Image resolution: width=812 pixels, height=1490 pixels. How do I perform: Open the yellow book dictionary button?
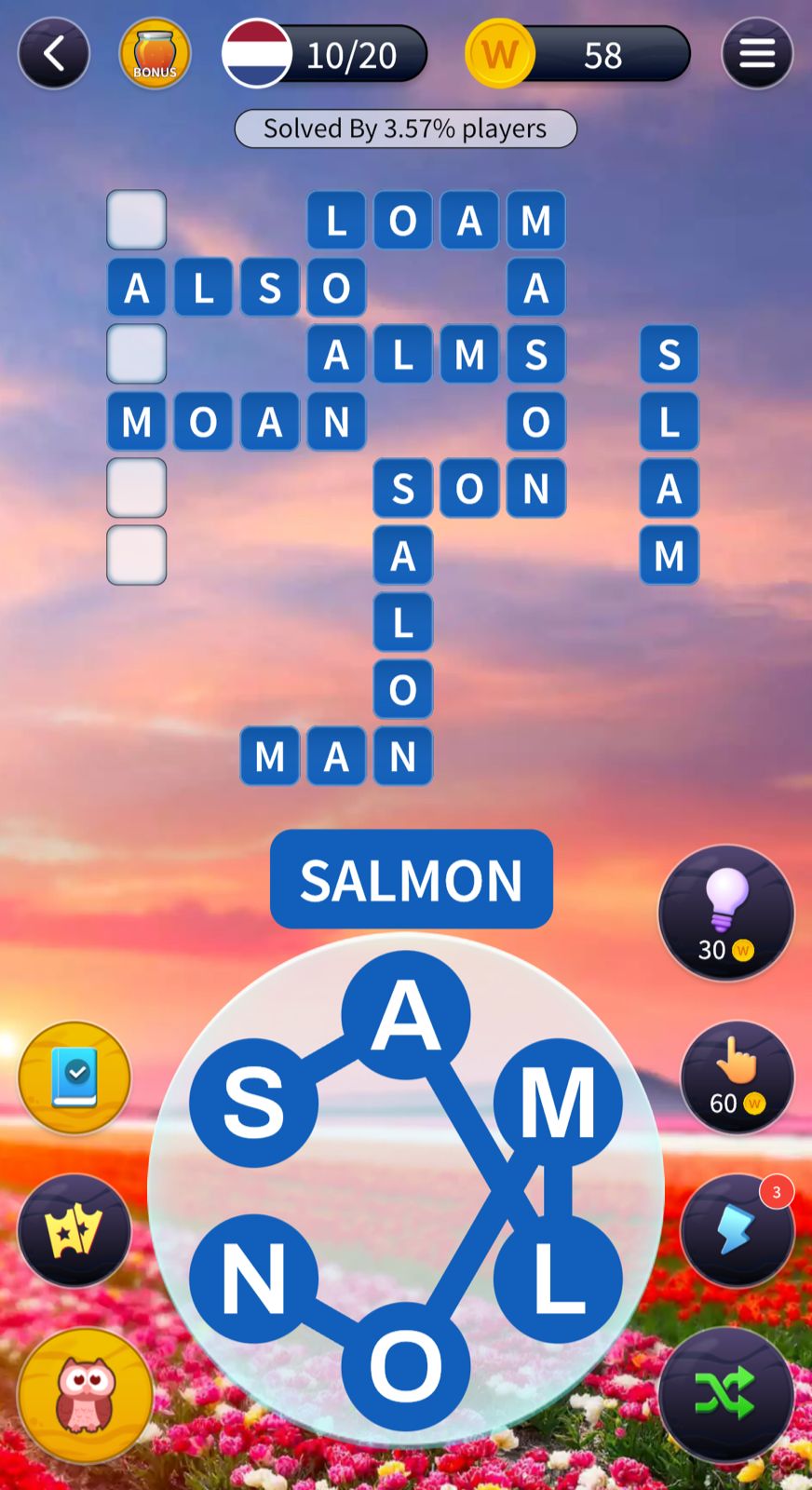point(74,1077)
